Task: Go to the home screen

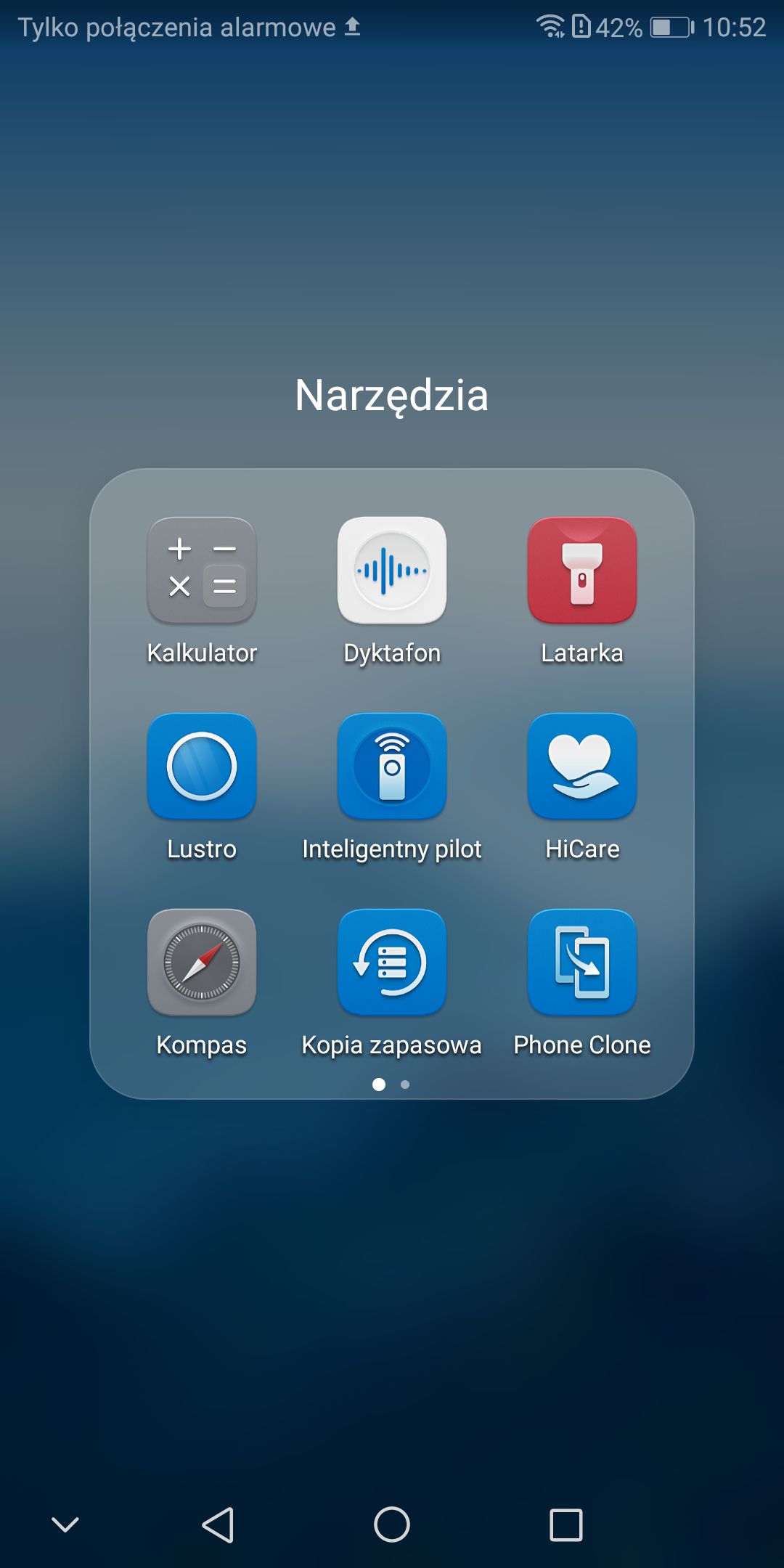Action: pos(392,1524)
